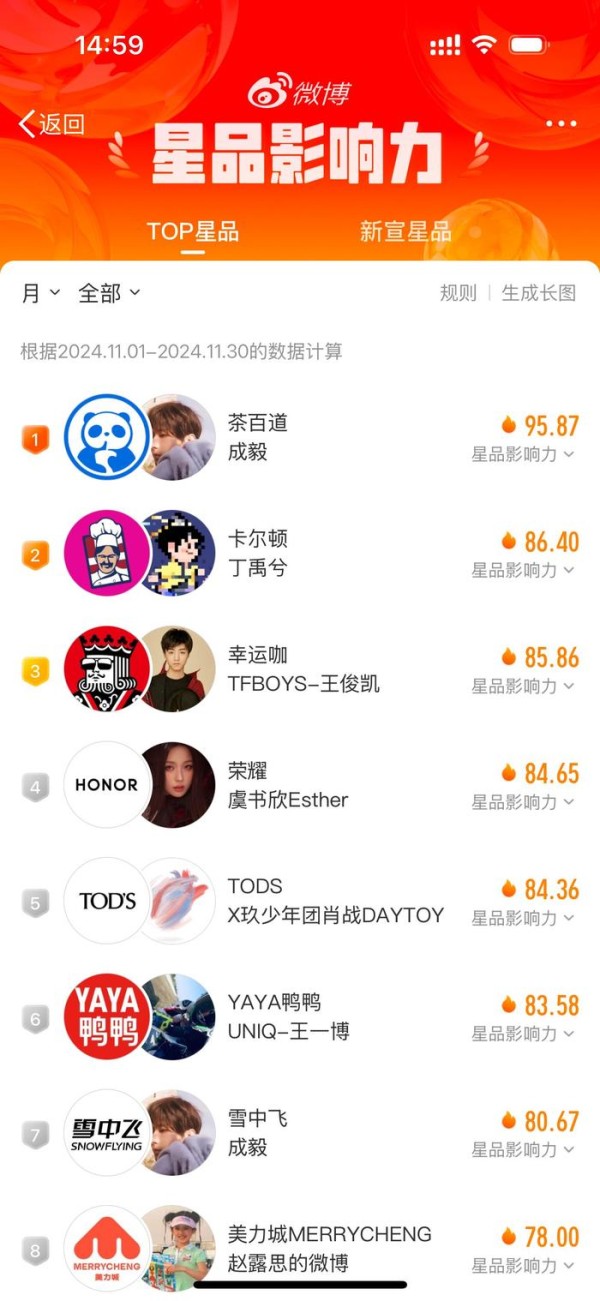This screenshot has height=1301, width=600.
Task: Open the 荣耀 虞书欣Esther entry
Action: (300, 786)
